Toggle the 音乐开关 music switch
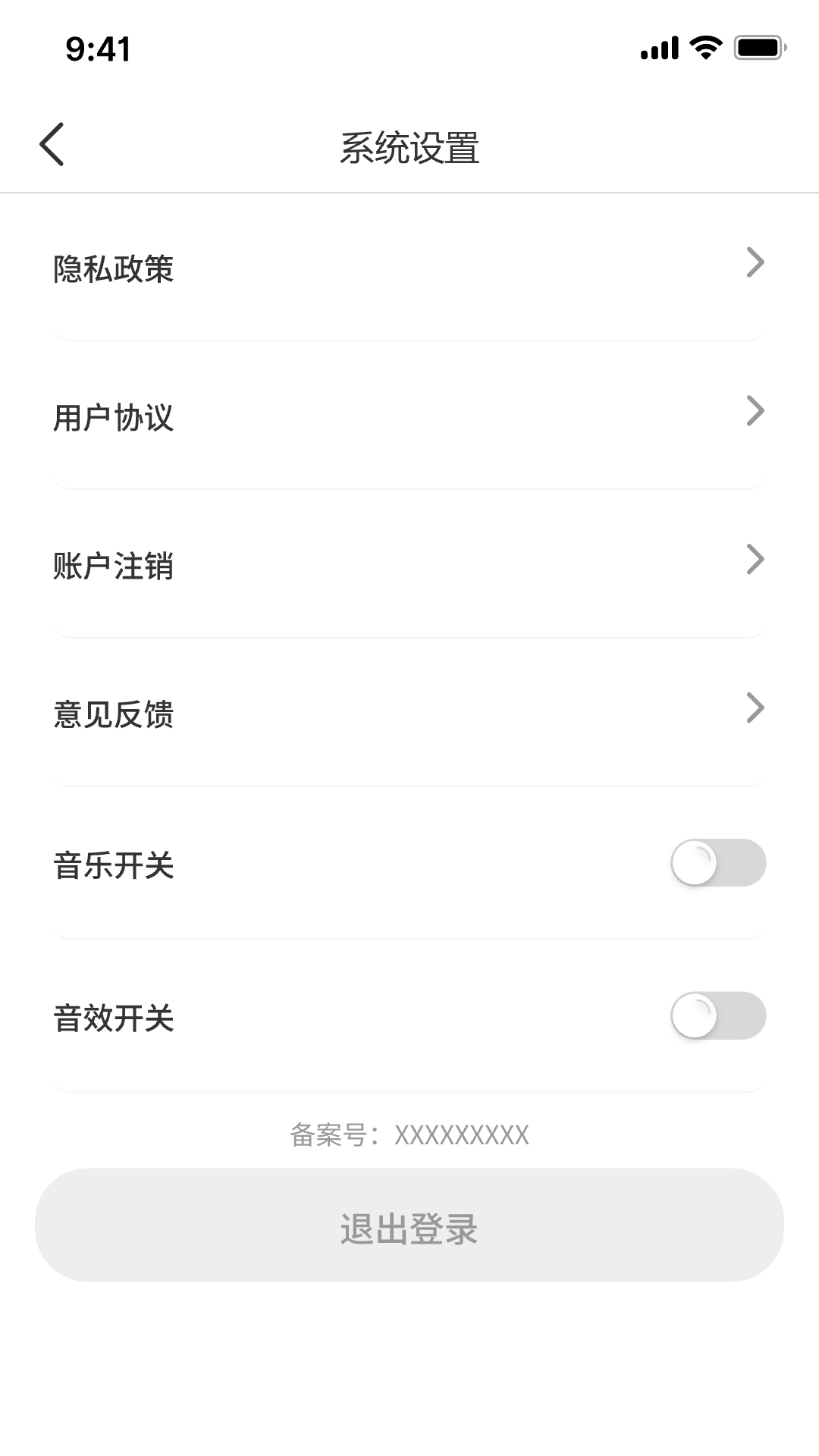This screenshot has height=1456, width=819. pos(717,863)
